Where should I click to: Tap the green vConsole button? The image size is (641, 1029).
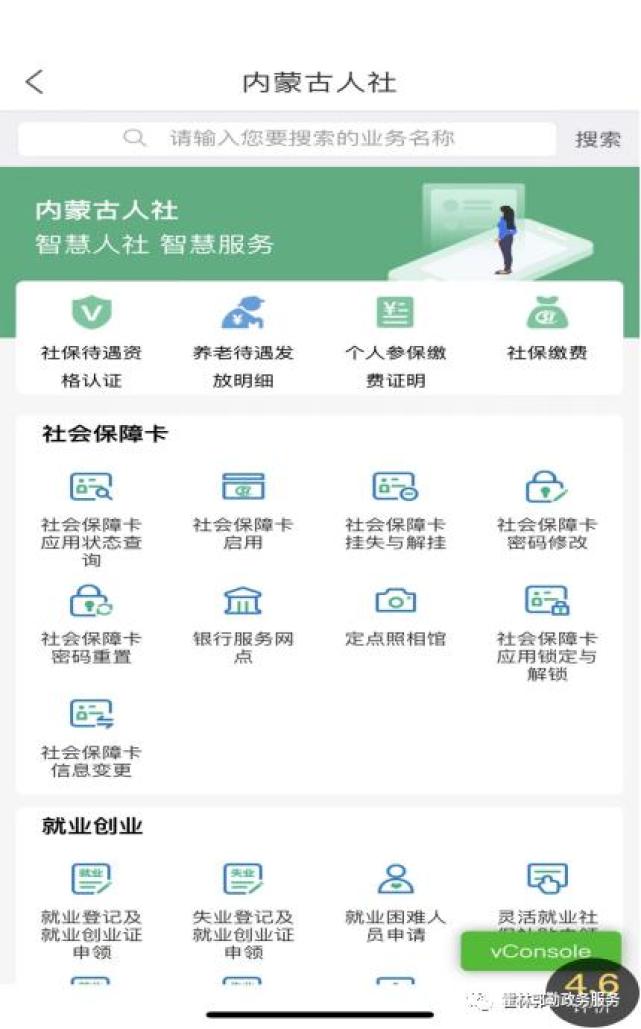pyautogui.click(x=540, y=951)
